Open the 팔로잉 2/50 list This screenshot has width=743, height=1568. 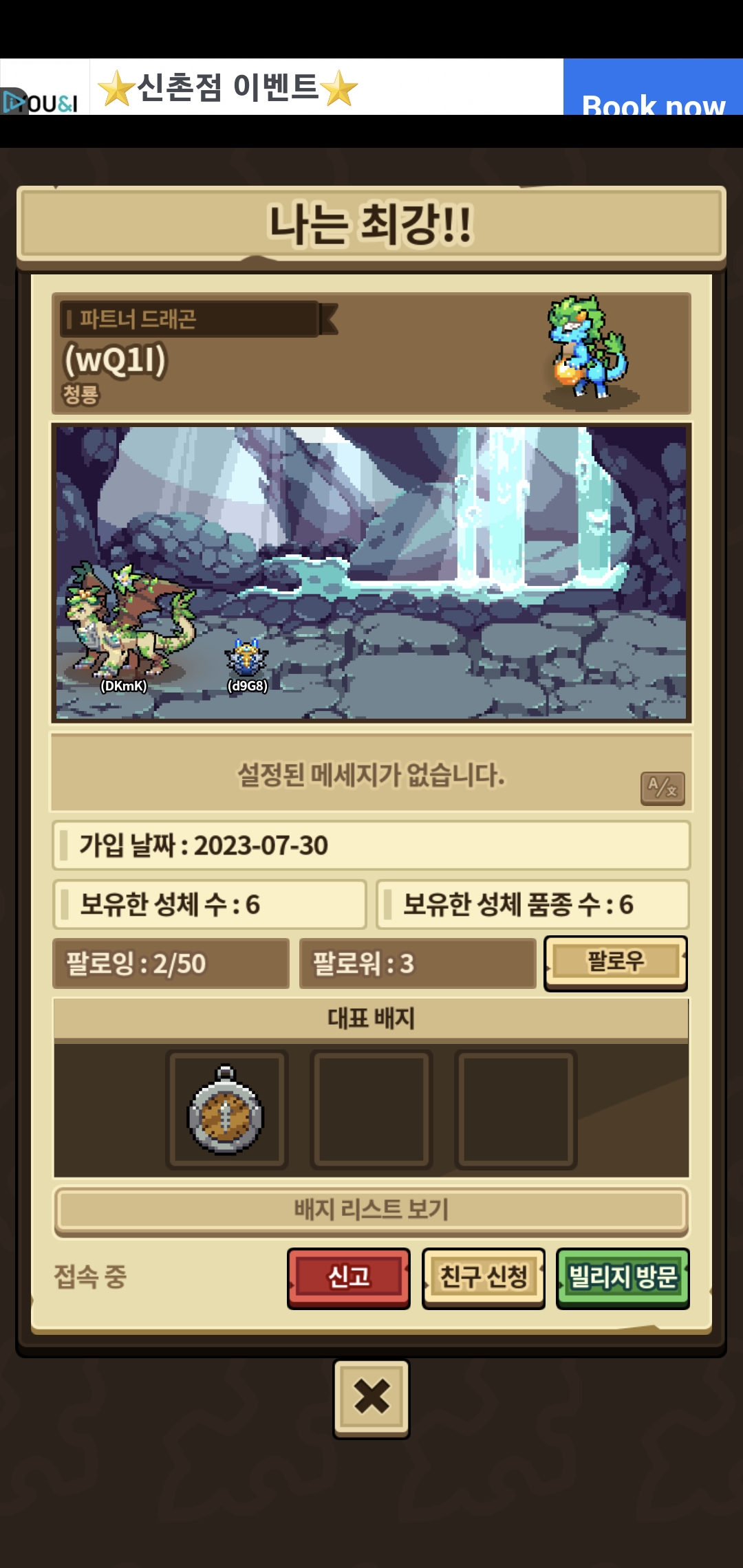tap(171, 963)
